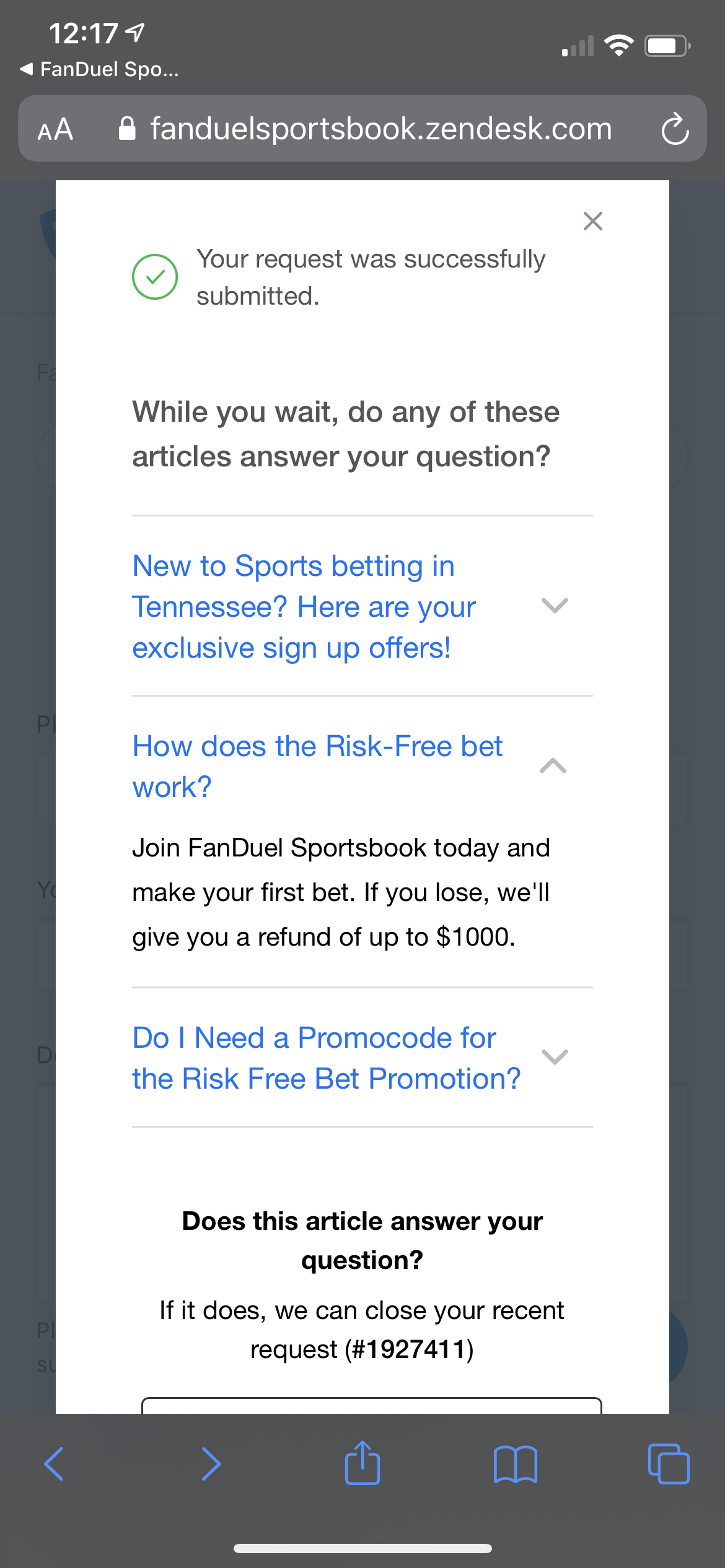The width and height of the screenshot is (725, 1568).
Task: Go back to the previous page
Action: (54, 1464)
